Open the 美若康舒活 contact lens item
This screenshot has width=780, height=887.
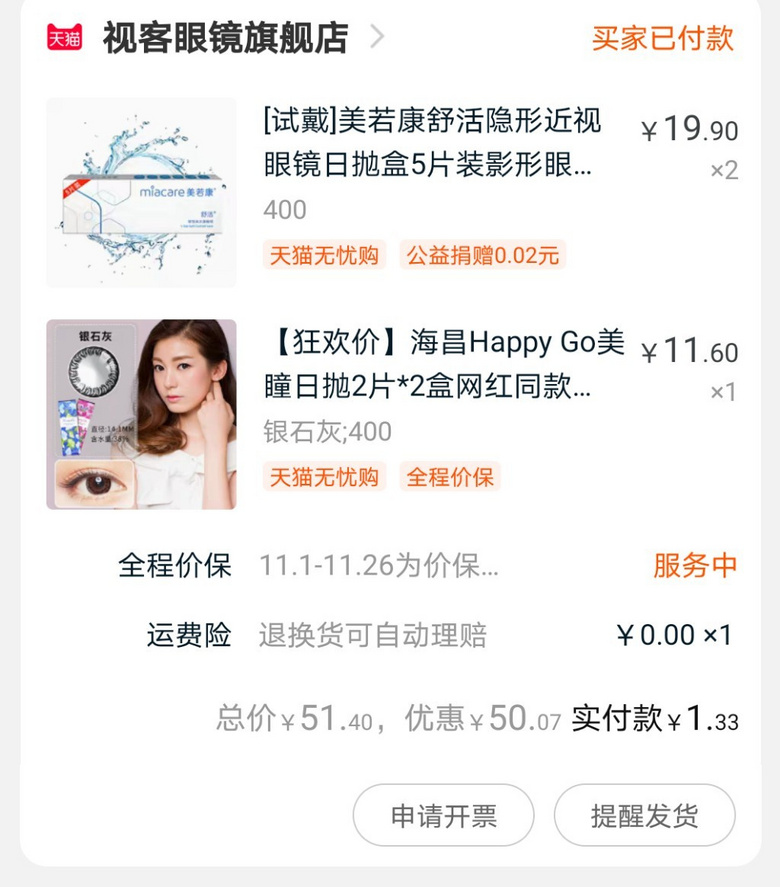(x=432, y=143)
